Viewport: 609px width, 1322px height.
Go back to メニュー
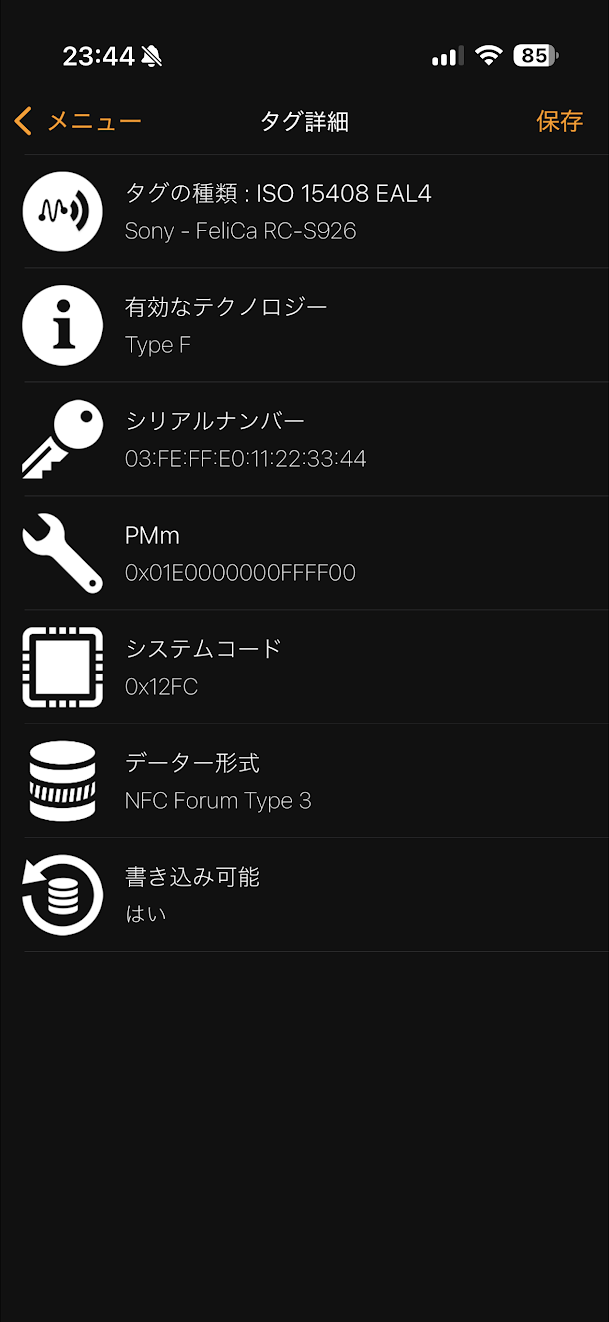tap(78, 122)
